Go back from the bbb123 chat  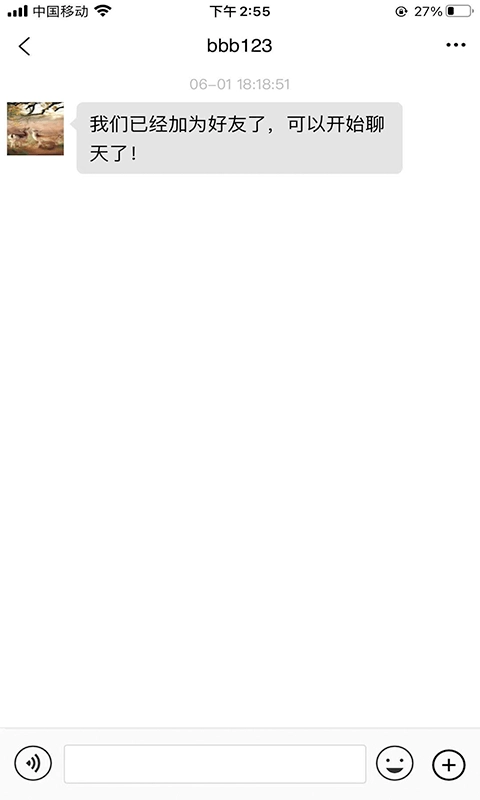[x=24, y=46]
